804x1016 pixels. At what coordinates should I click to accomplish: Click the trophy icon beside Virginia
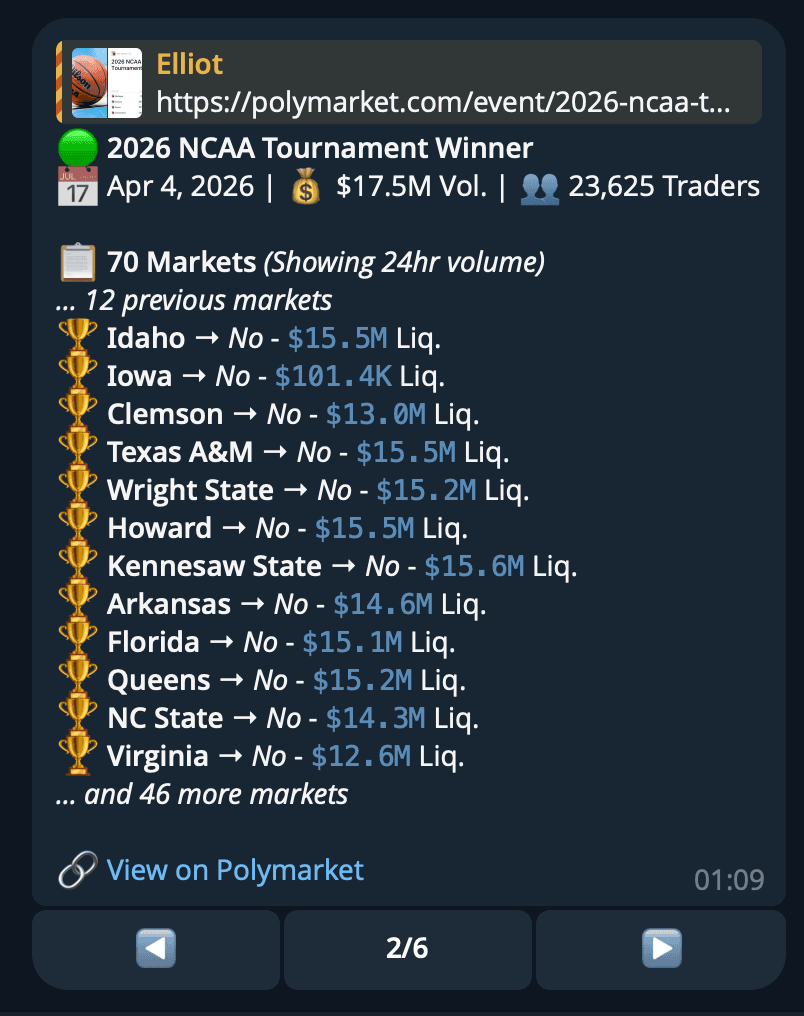point(78,757)
